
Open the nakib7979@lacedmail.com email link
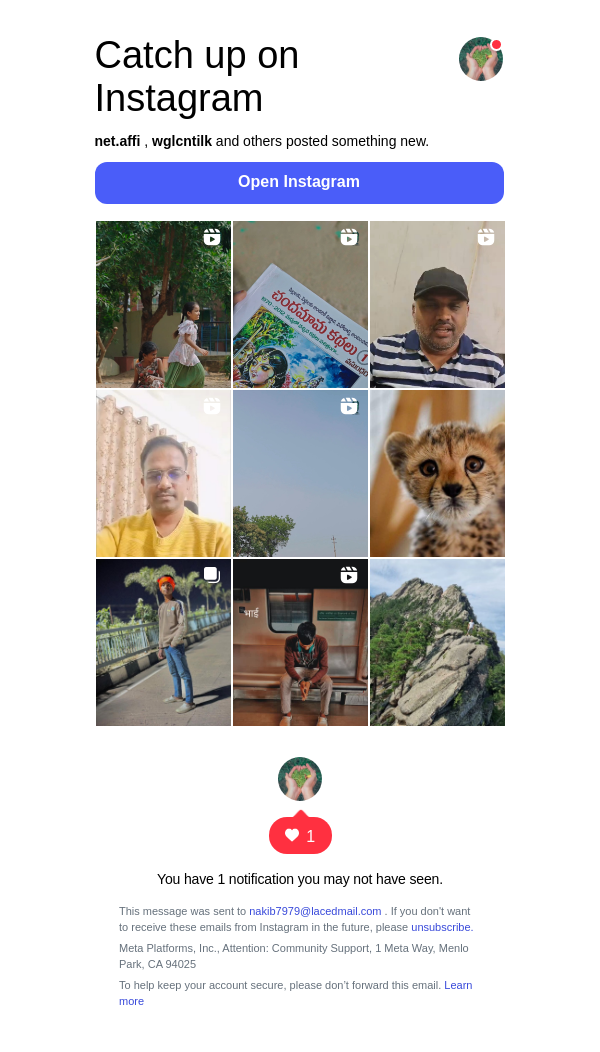pyautogui.click(x=315, y=911)
